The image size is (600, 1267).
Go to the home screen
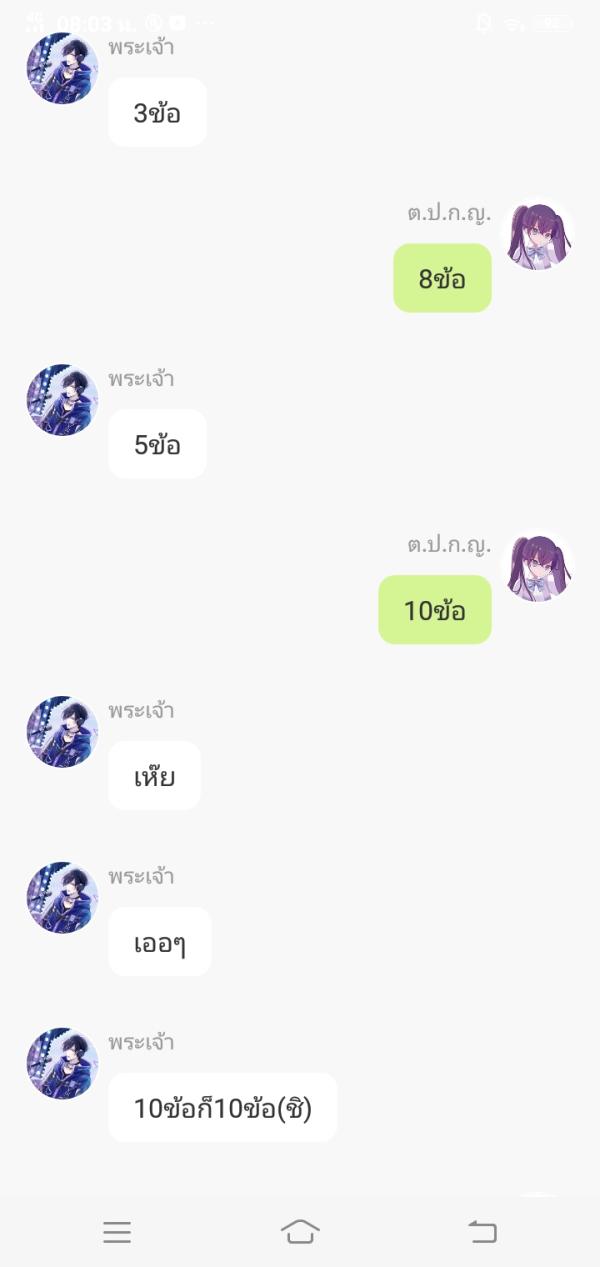(300, 1232)
